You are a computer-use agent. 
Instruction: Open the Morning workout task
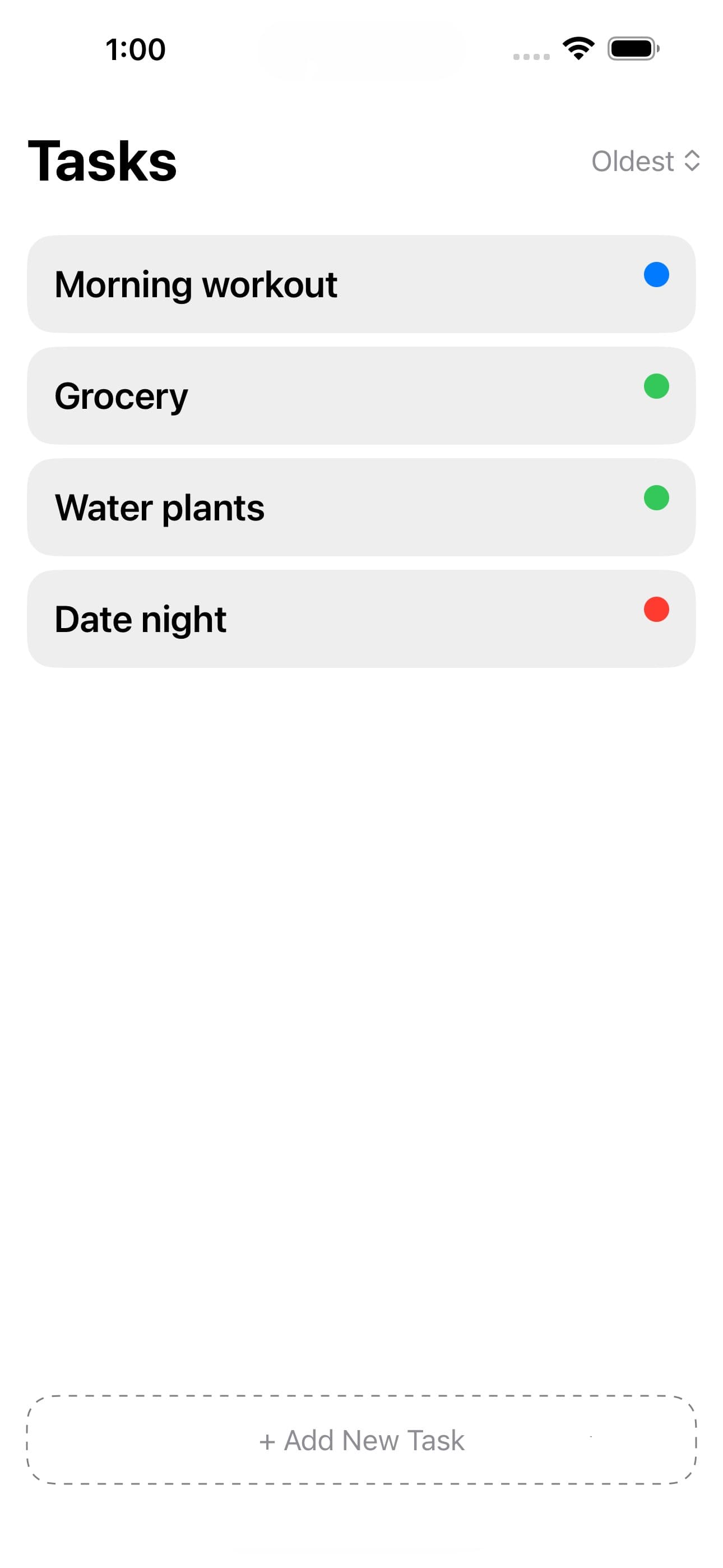coord(361,284)
